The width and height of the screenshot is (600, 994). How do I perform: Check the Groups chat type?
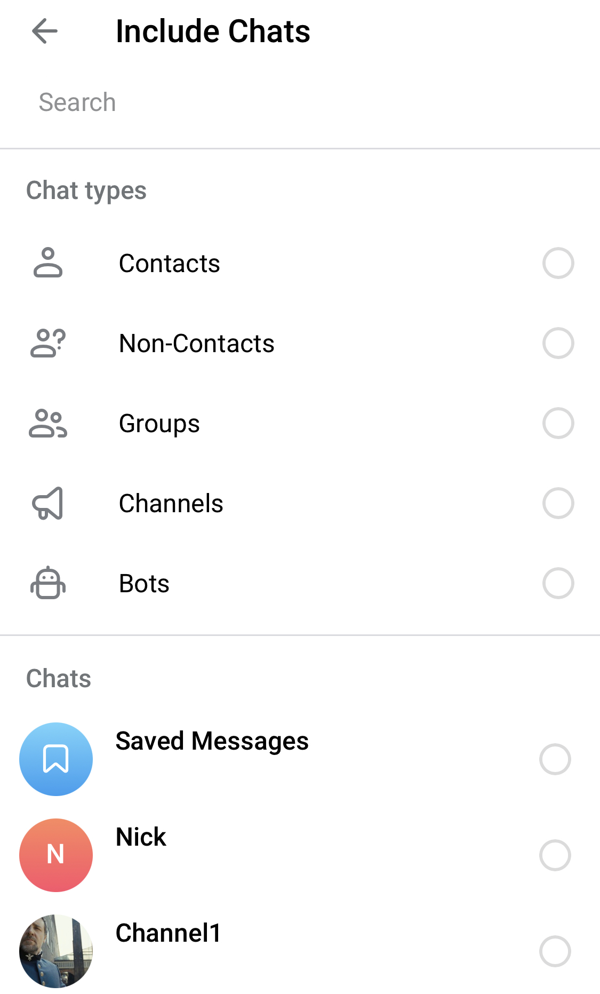tap(557, 423)
